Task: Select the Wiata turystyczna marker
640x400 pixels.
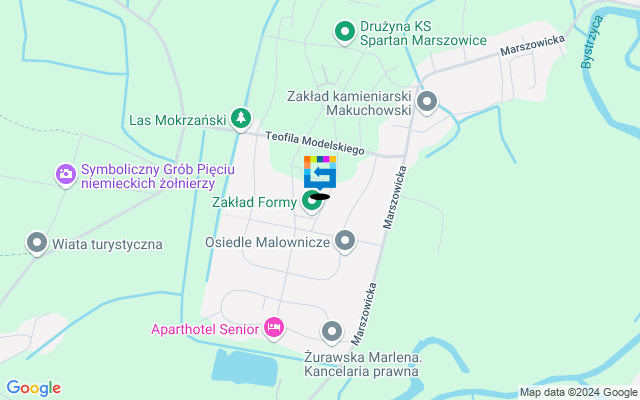Action: click(x=37, y=243)
